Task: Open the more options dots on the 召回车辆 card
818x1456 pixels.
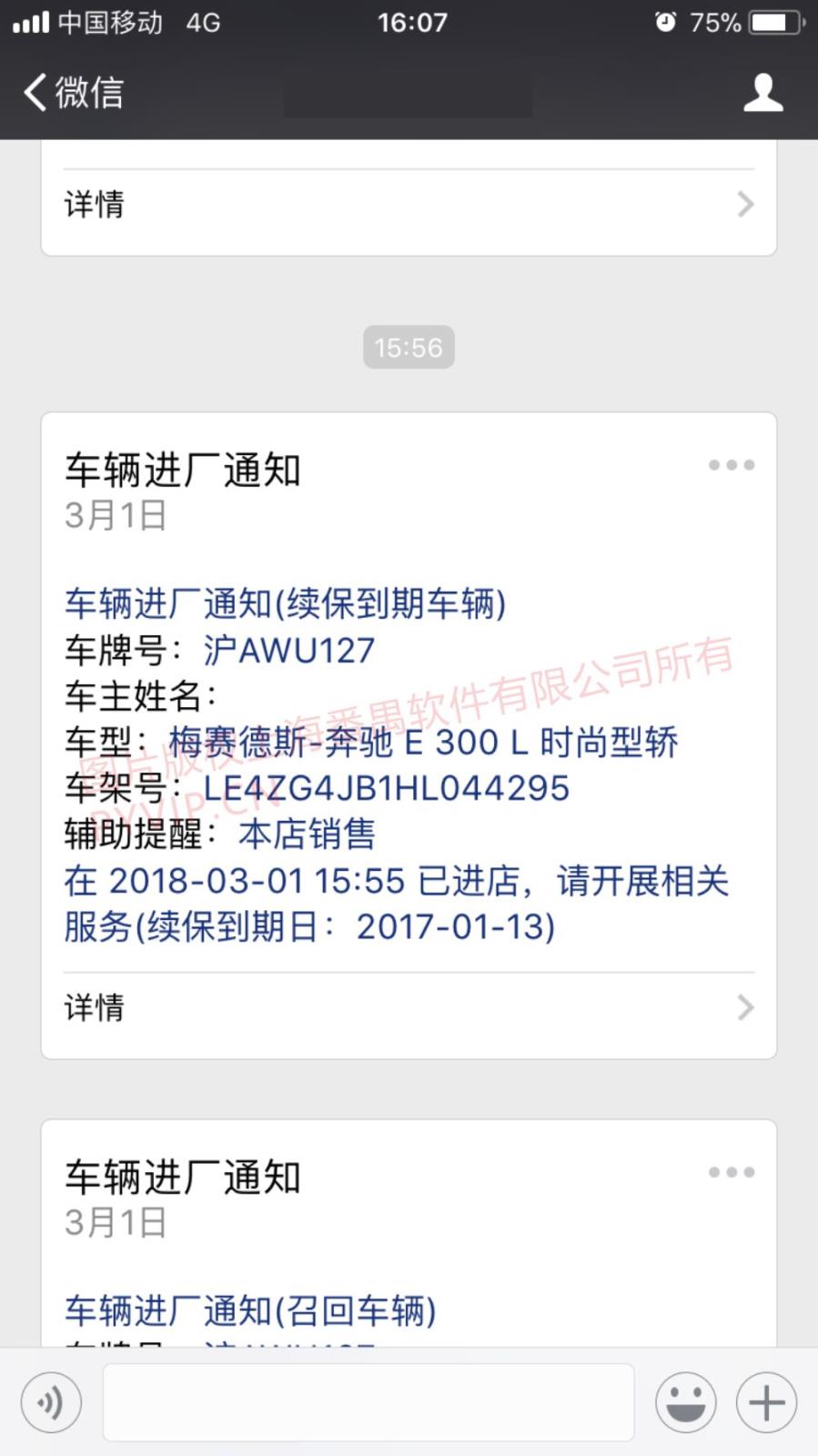Action: pyautogui.click(x=732, y=1172)
